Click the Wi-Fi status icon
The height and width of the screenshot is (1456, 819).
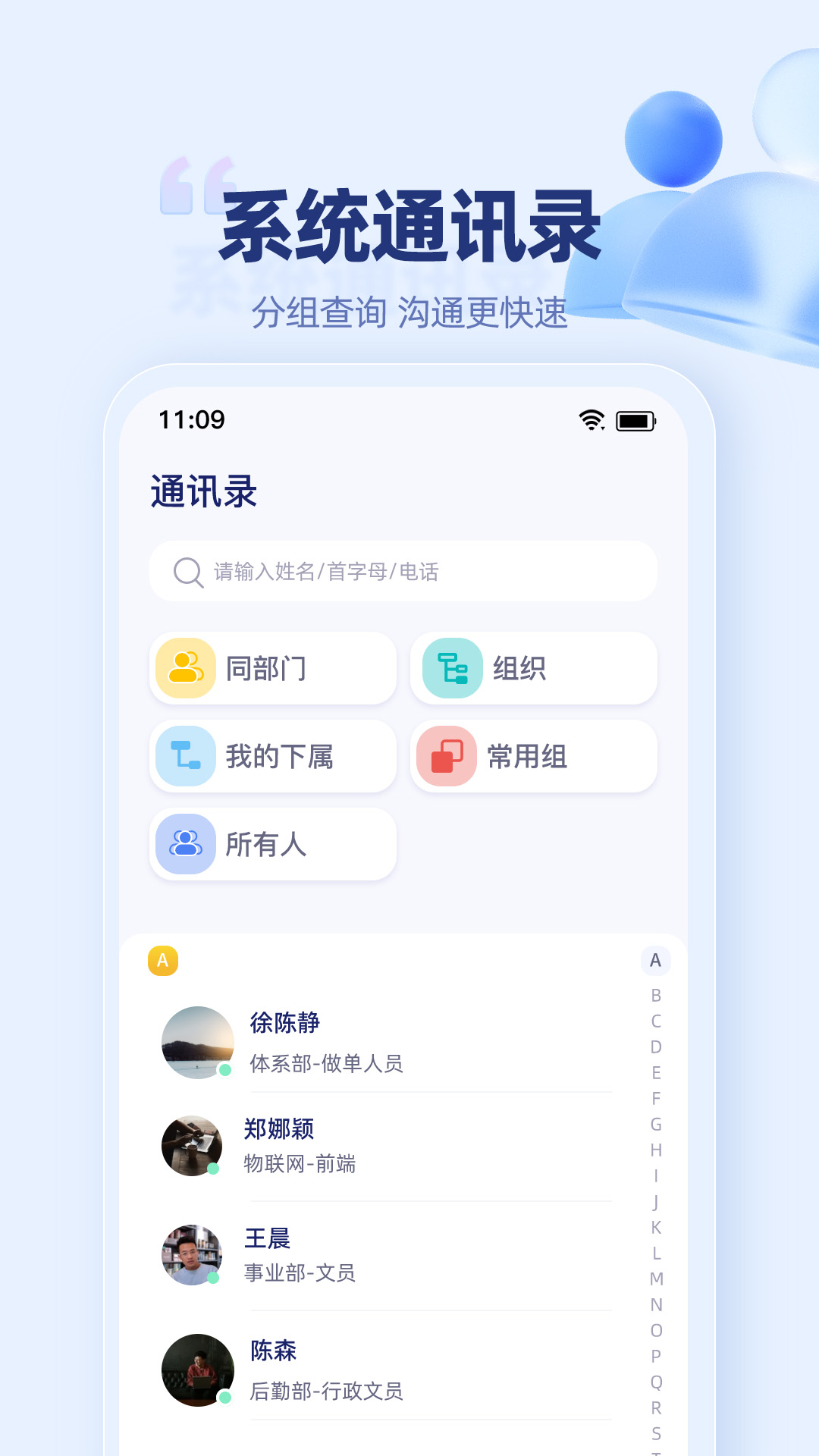click(x=590, y=418)
